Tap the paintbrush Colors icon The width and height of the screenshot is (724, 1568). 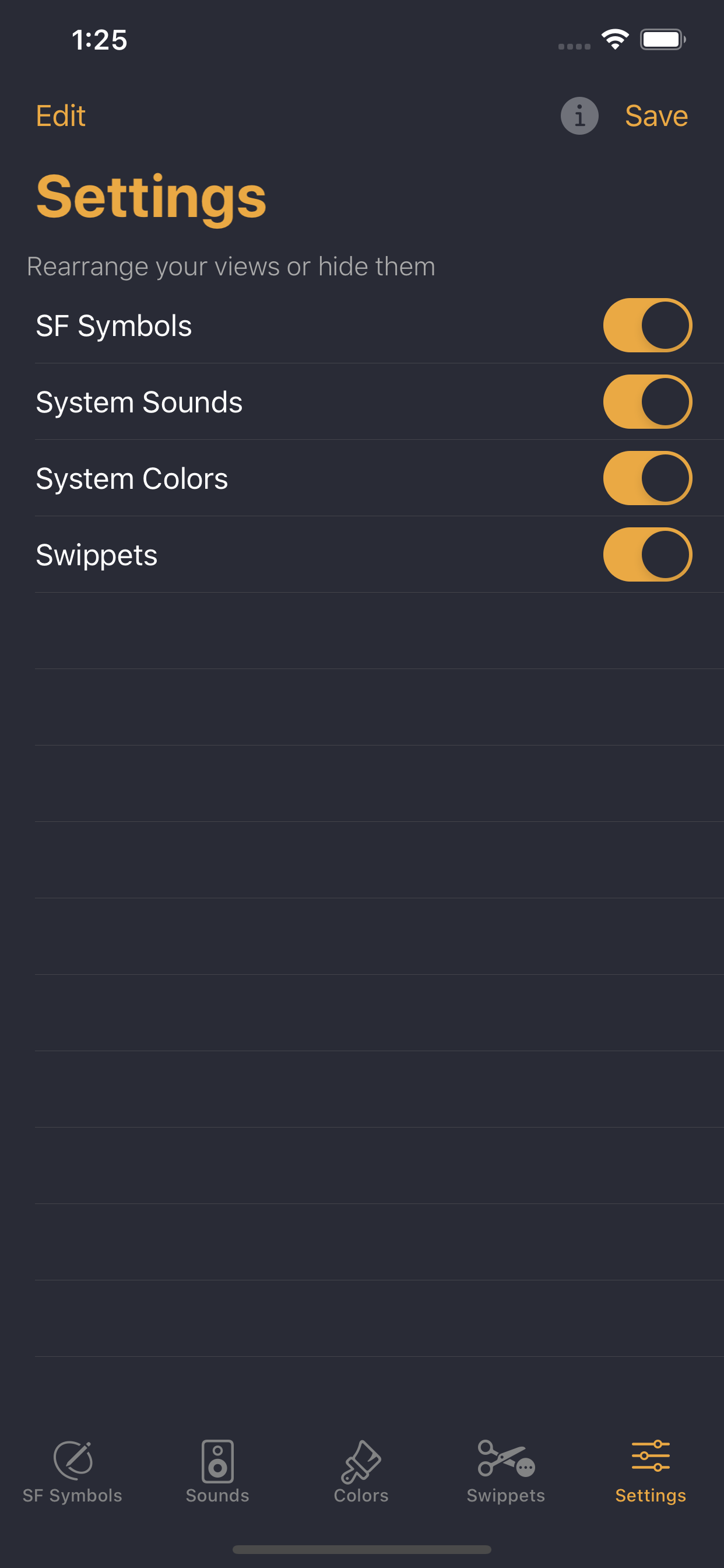(361, 1458)
